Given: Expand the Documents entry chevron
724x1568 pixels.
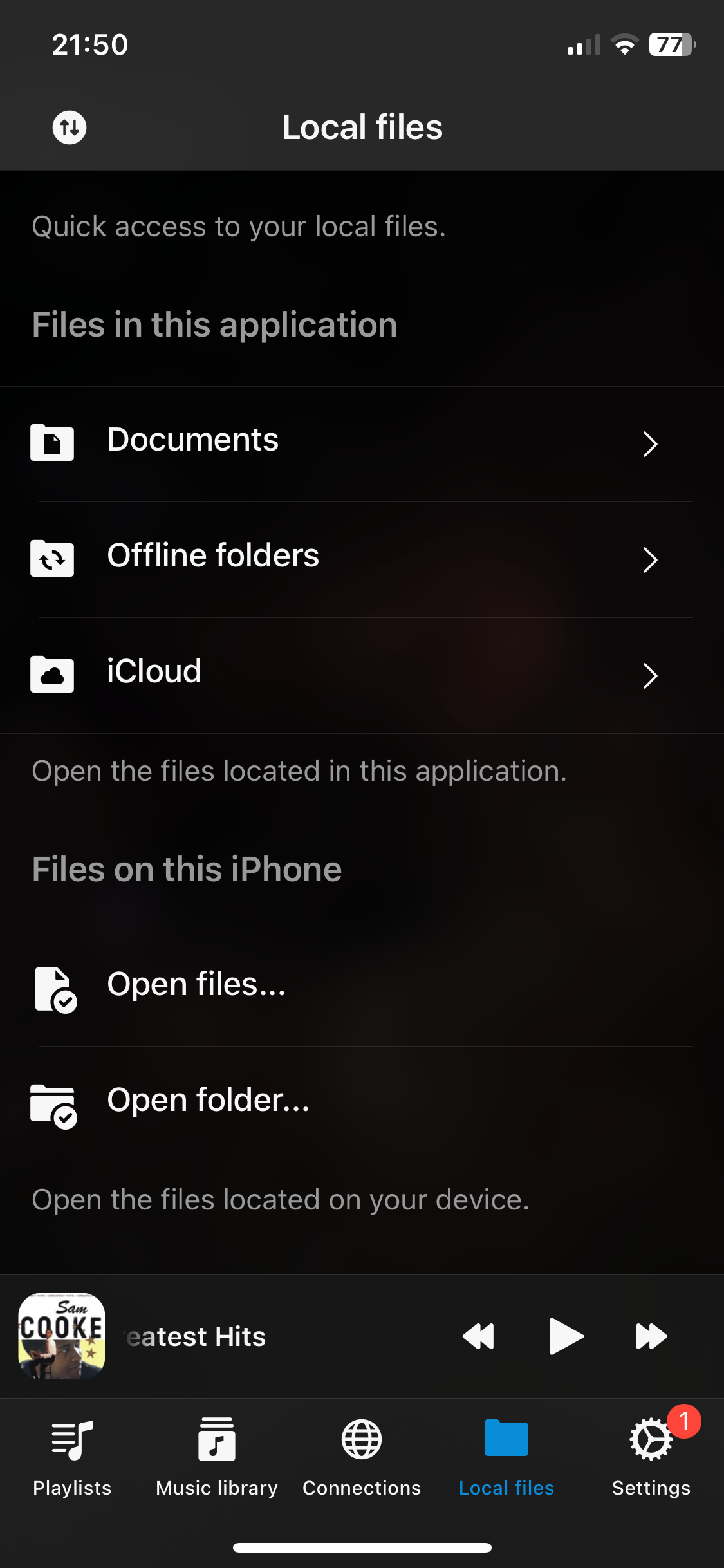Looking at the screenshot, I should pyautogui.click(x=651, y=444).
